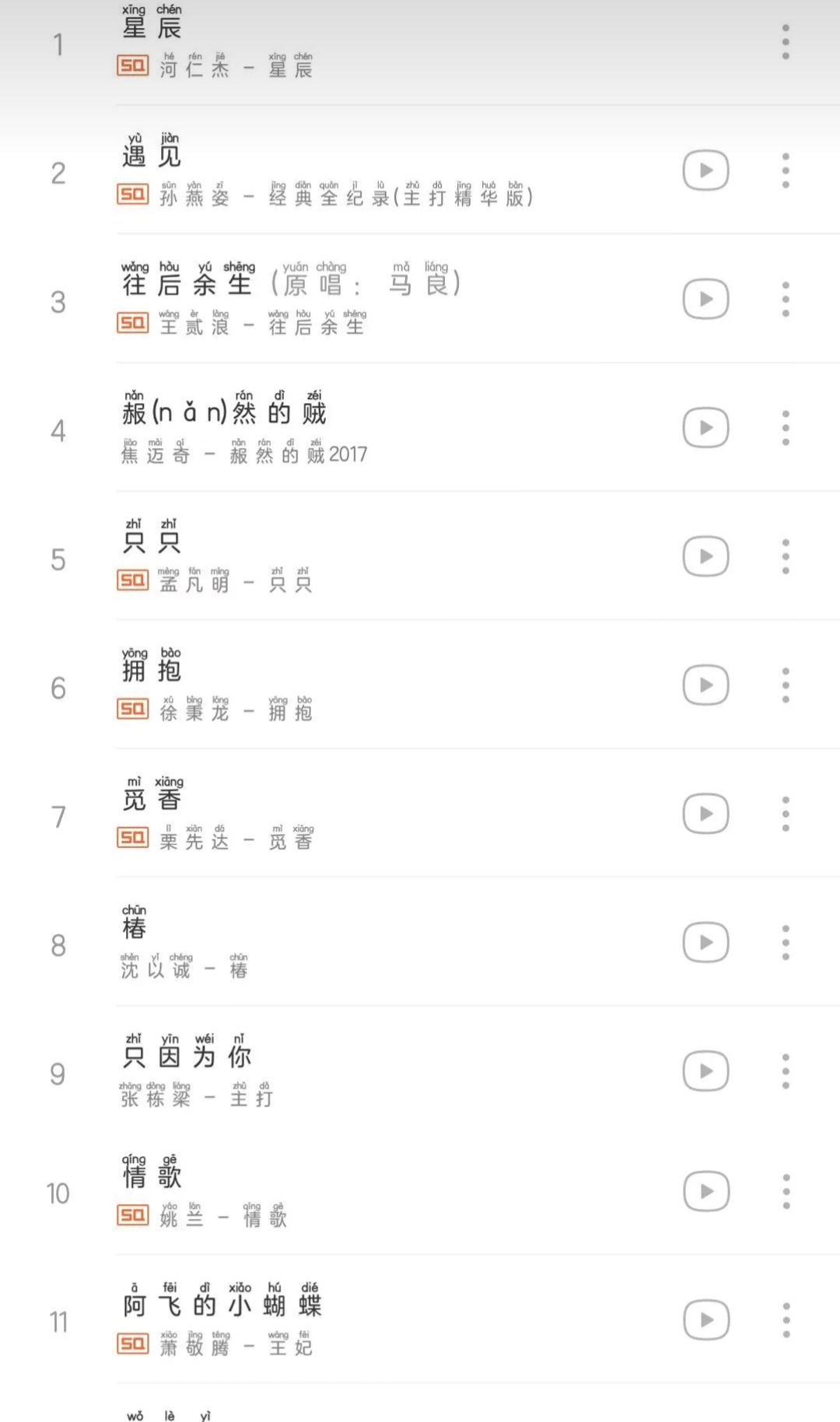Open overflow menu for 往后余生
This screenshot has width=840, height=1422.
pyautogui.click(x=786, y=299)
